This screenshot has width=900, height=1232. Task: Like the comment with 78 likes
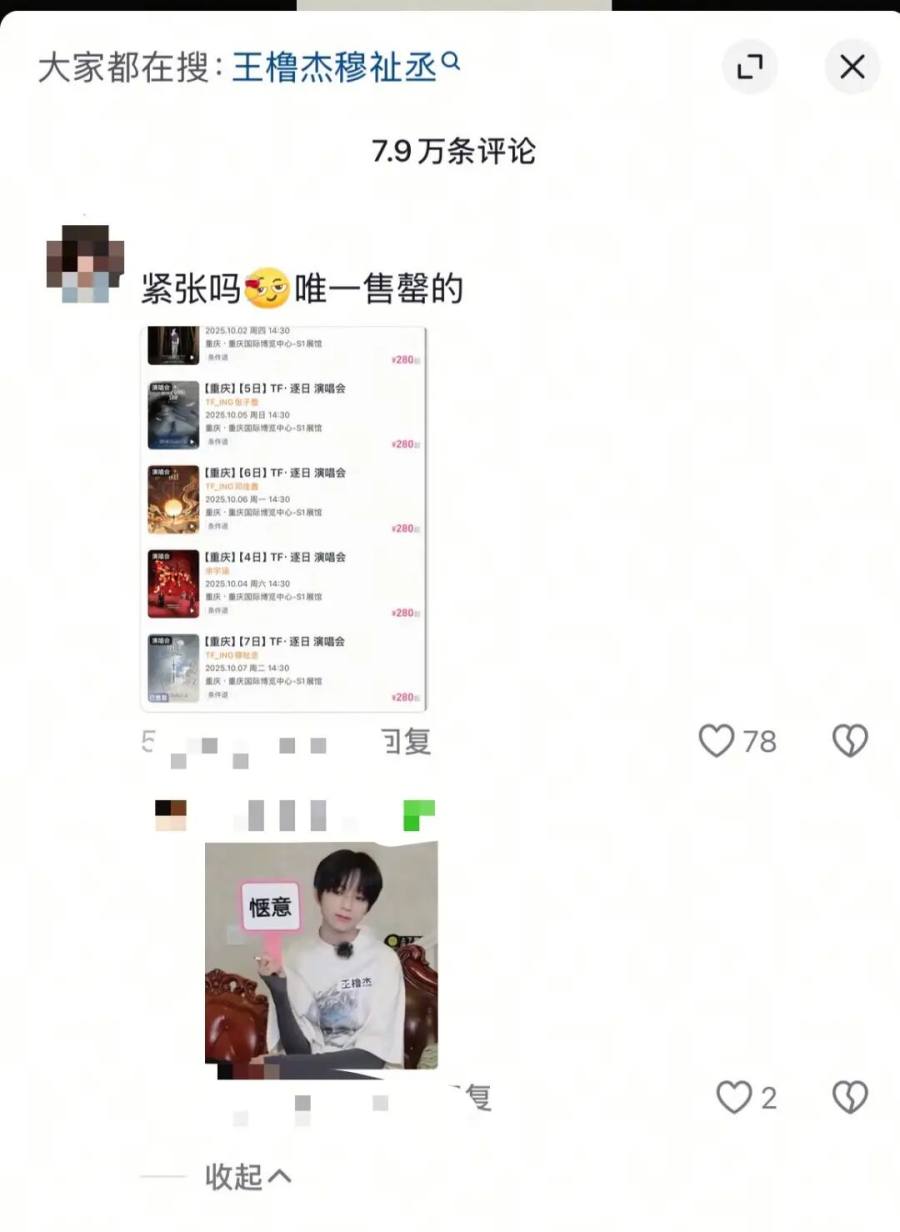(x=716, y=741)
